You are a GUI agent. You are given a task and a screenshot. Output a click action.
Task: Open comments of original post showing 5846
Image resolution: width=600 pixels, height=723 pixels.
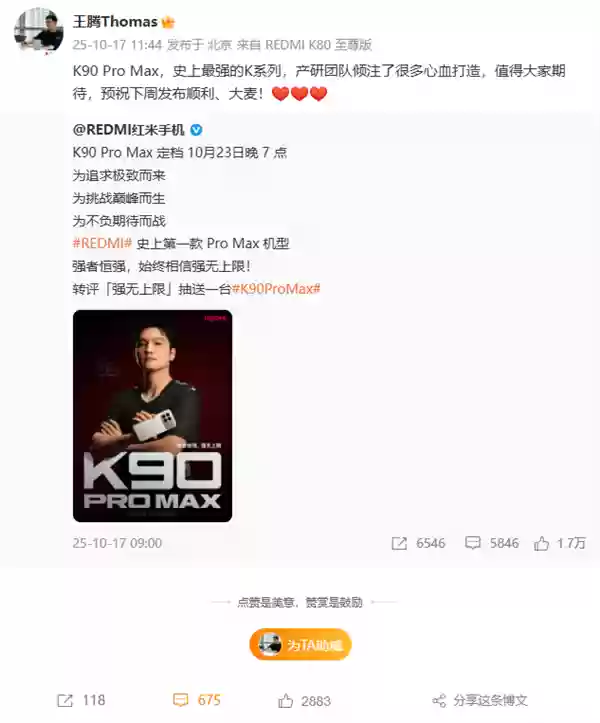tap(492, 543)
